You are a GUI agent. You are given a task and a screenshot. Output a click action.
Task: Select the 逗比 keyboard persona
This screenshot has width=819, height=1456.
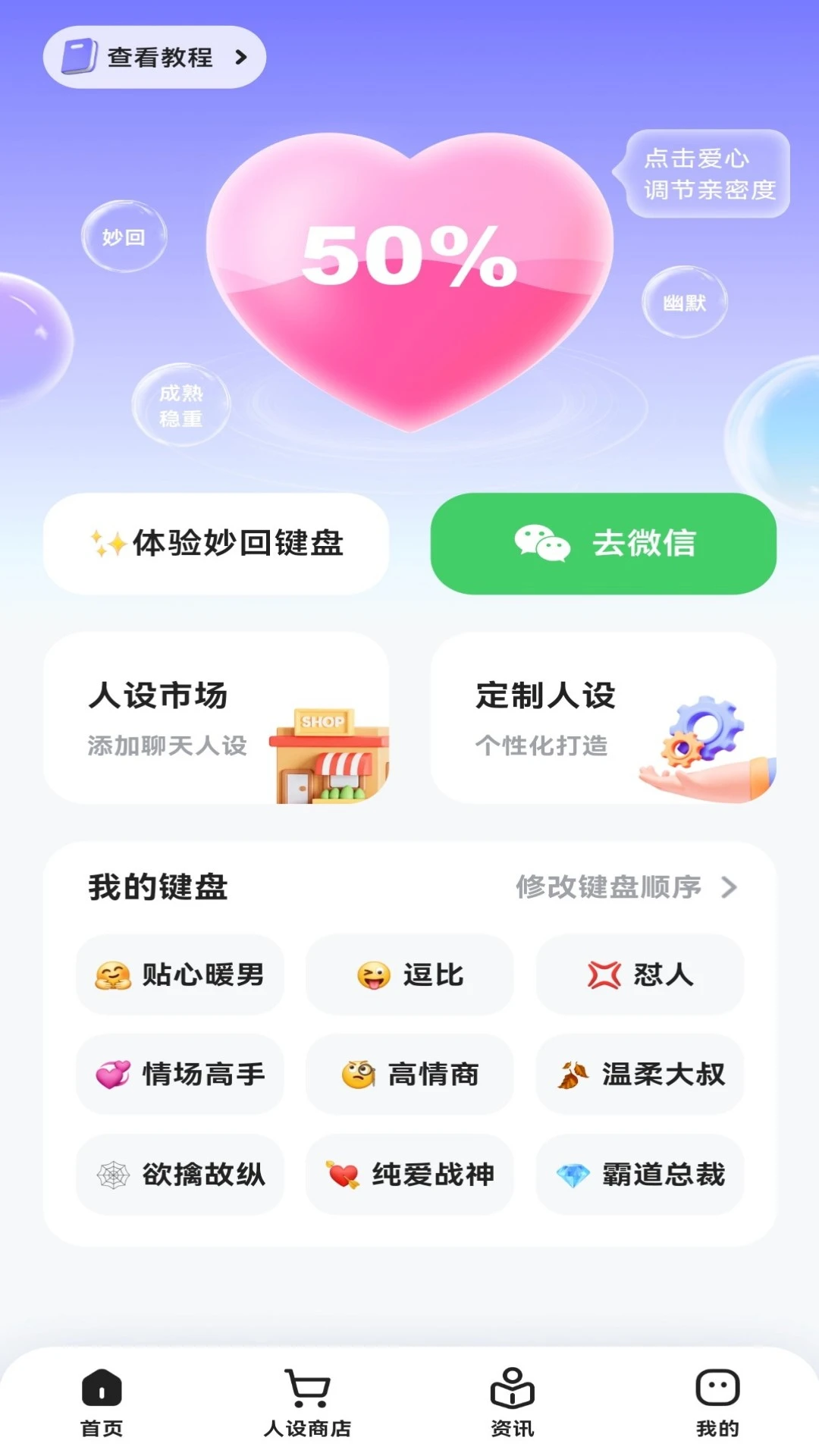pos(409,974)
